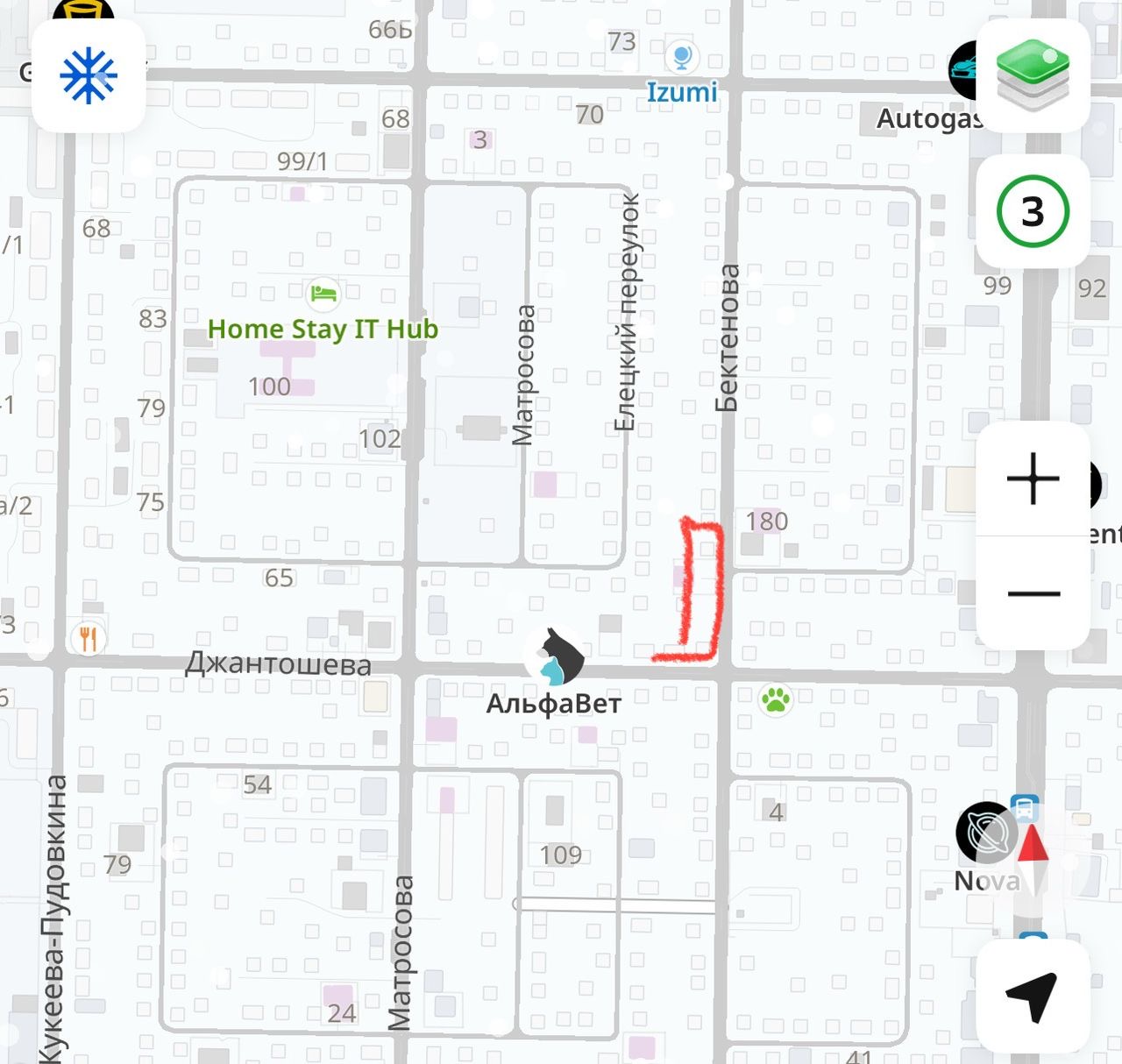Open the green paw pet marker

776,699
